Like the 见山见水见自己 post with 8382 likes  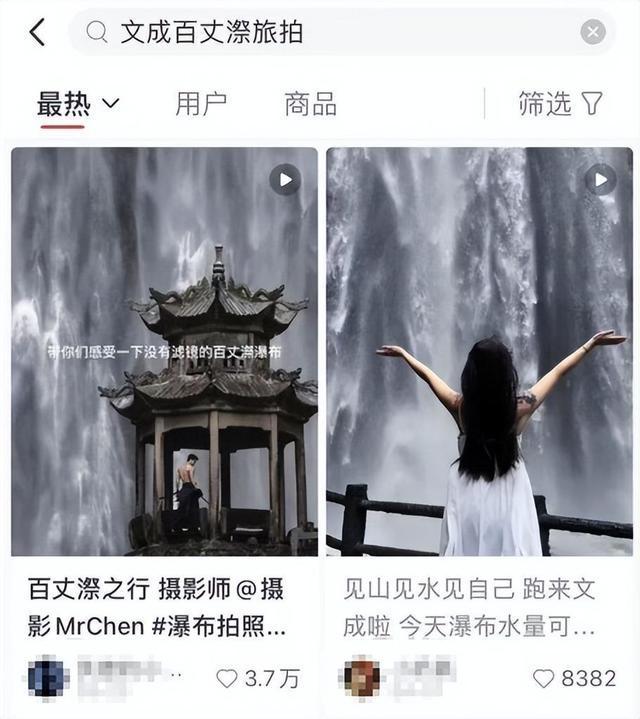(544, 678)
